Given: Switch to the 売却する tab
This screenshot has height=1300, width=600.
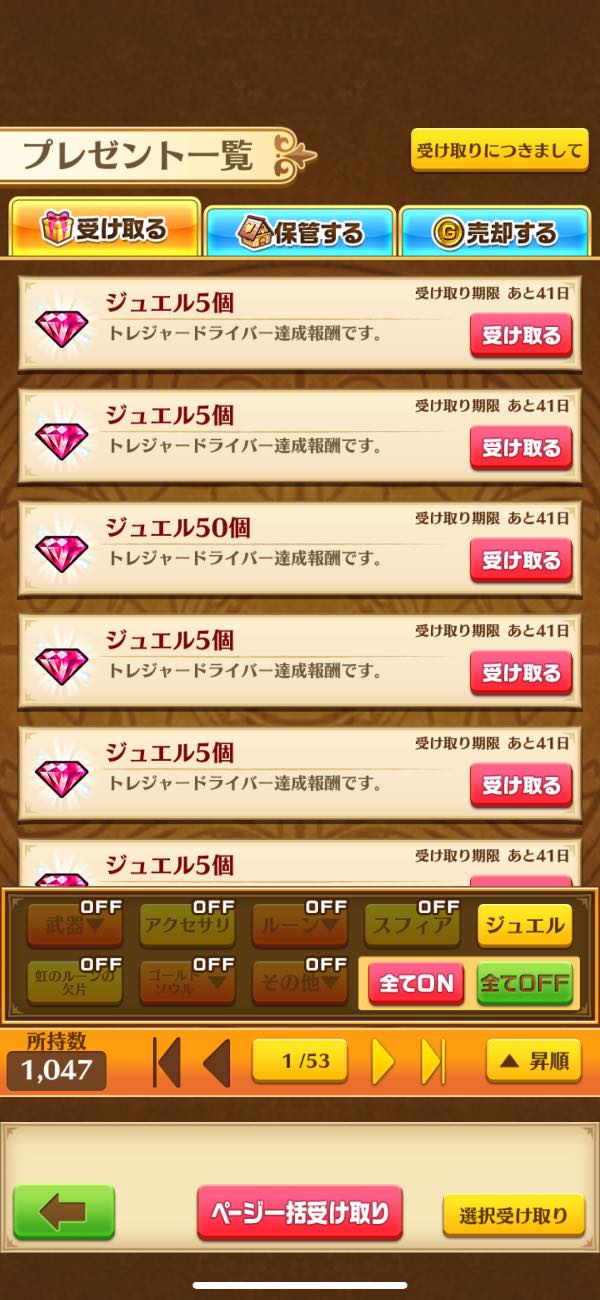Looking at the screenshot, I should click(x=494, y=234).
